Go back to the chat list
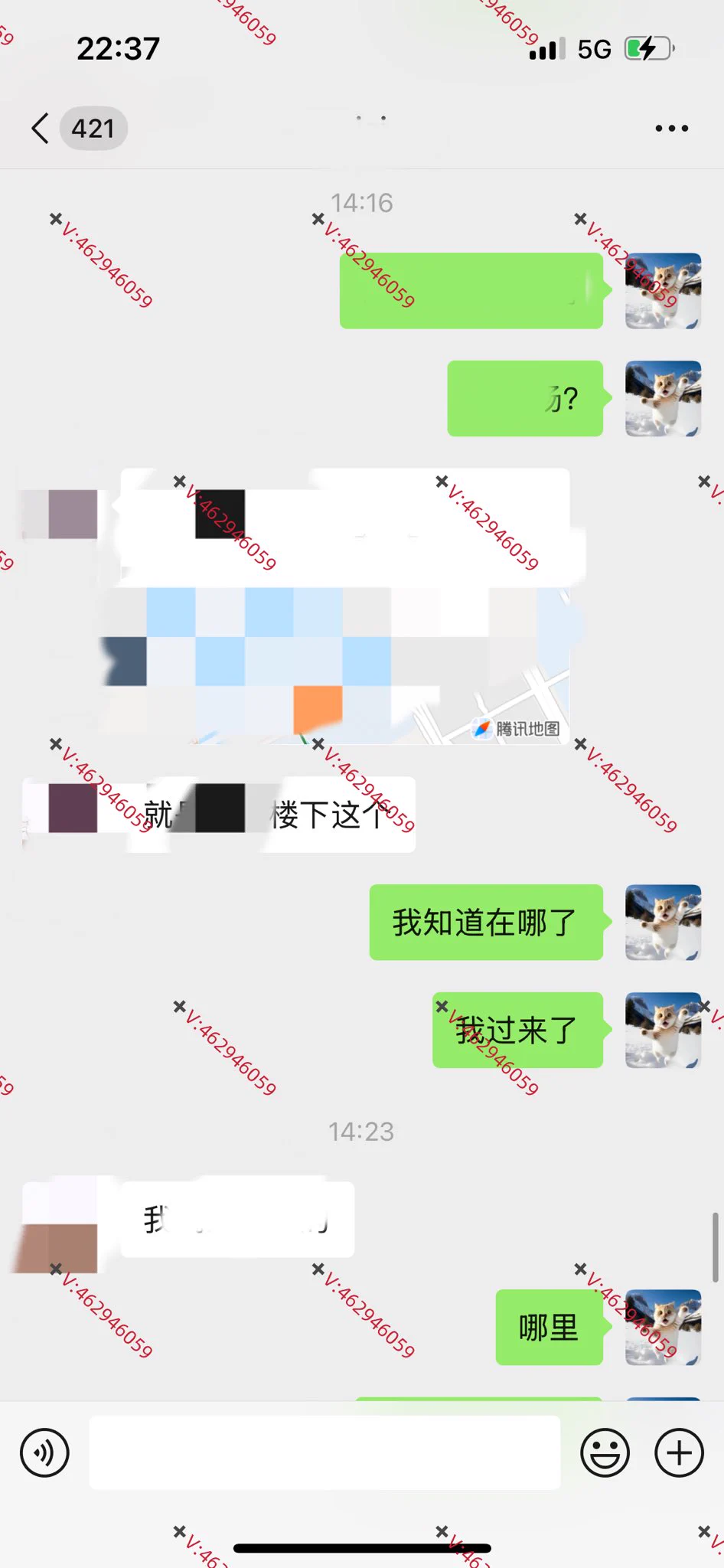 [x=41, y=128]
